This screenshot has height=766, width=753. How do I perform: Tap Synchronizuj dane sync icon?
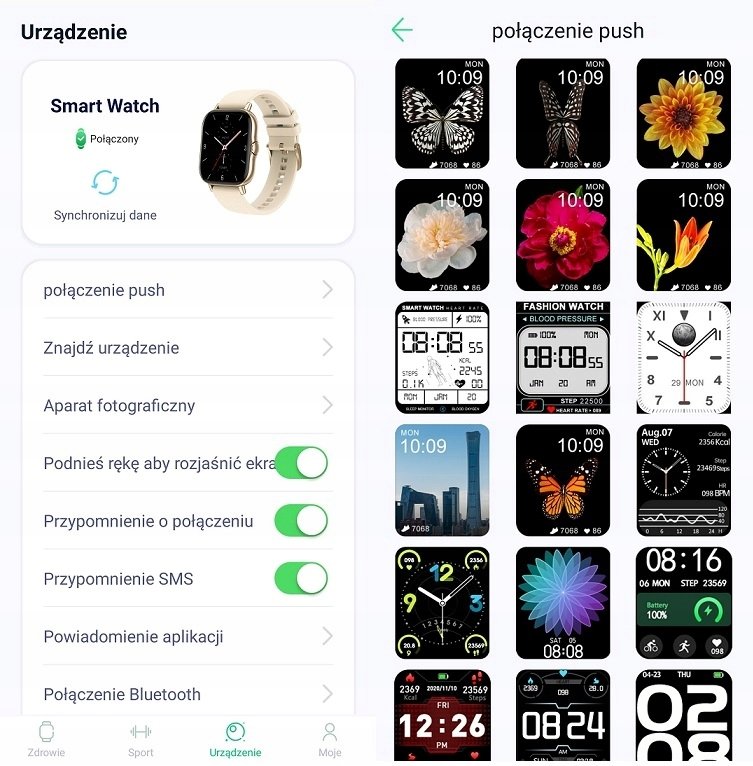click(105, 182)
